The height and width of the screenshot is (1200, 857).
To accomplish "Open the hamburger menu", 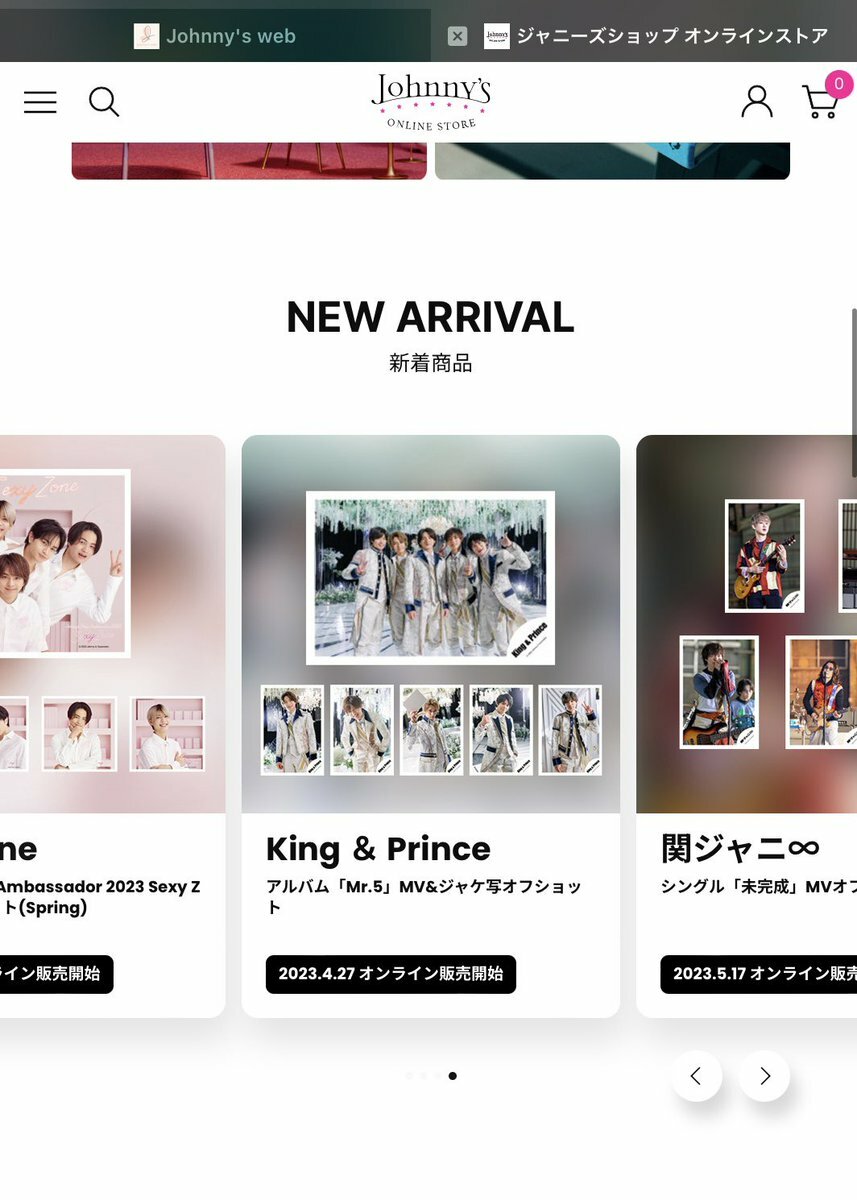I will 40,102.
